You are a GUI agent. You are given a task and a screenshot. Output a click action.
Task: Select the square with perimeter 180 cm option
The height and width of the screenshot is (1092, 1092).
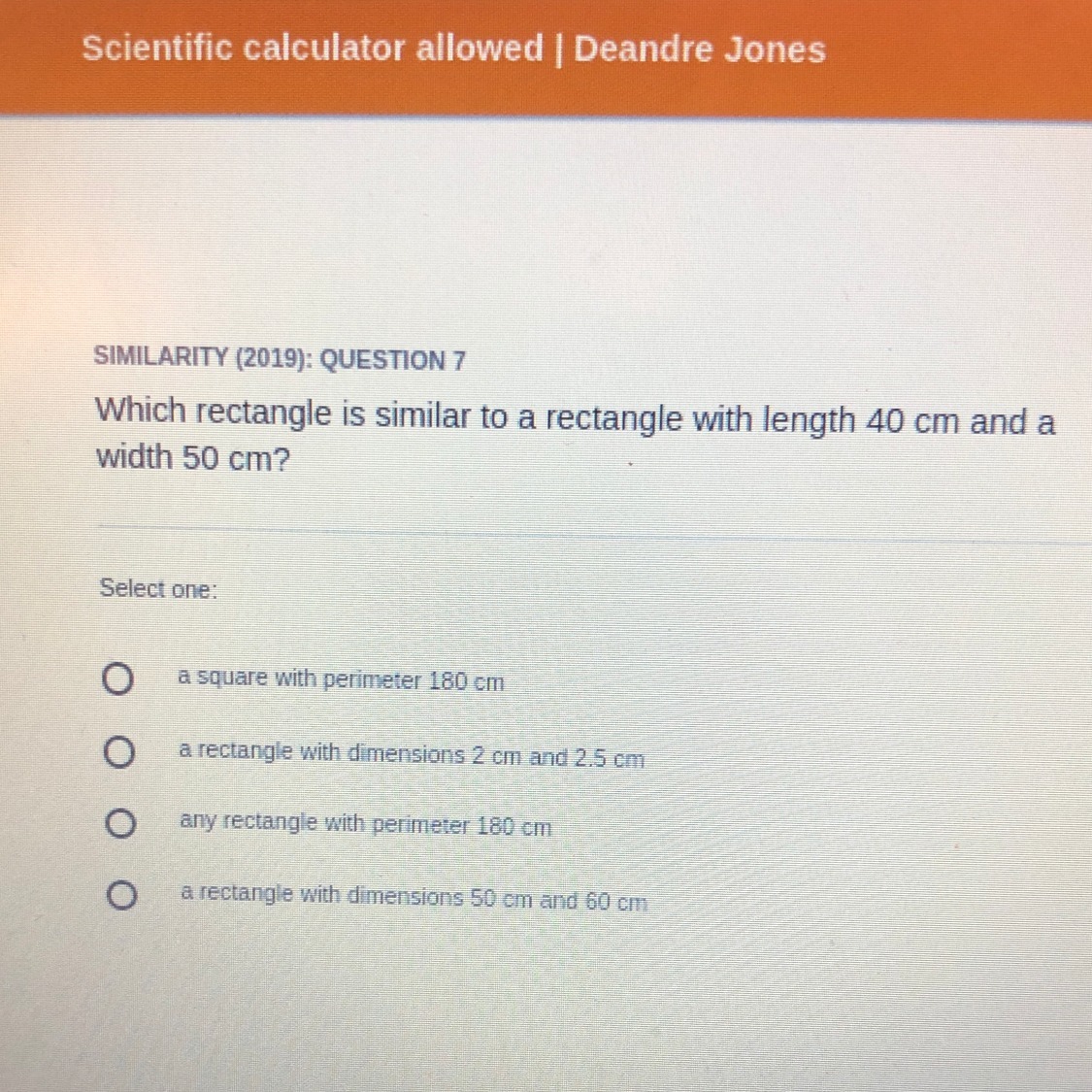click(117, 678)
